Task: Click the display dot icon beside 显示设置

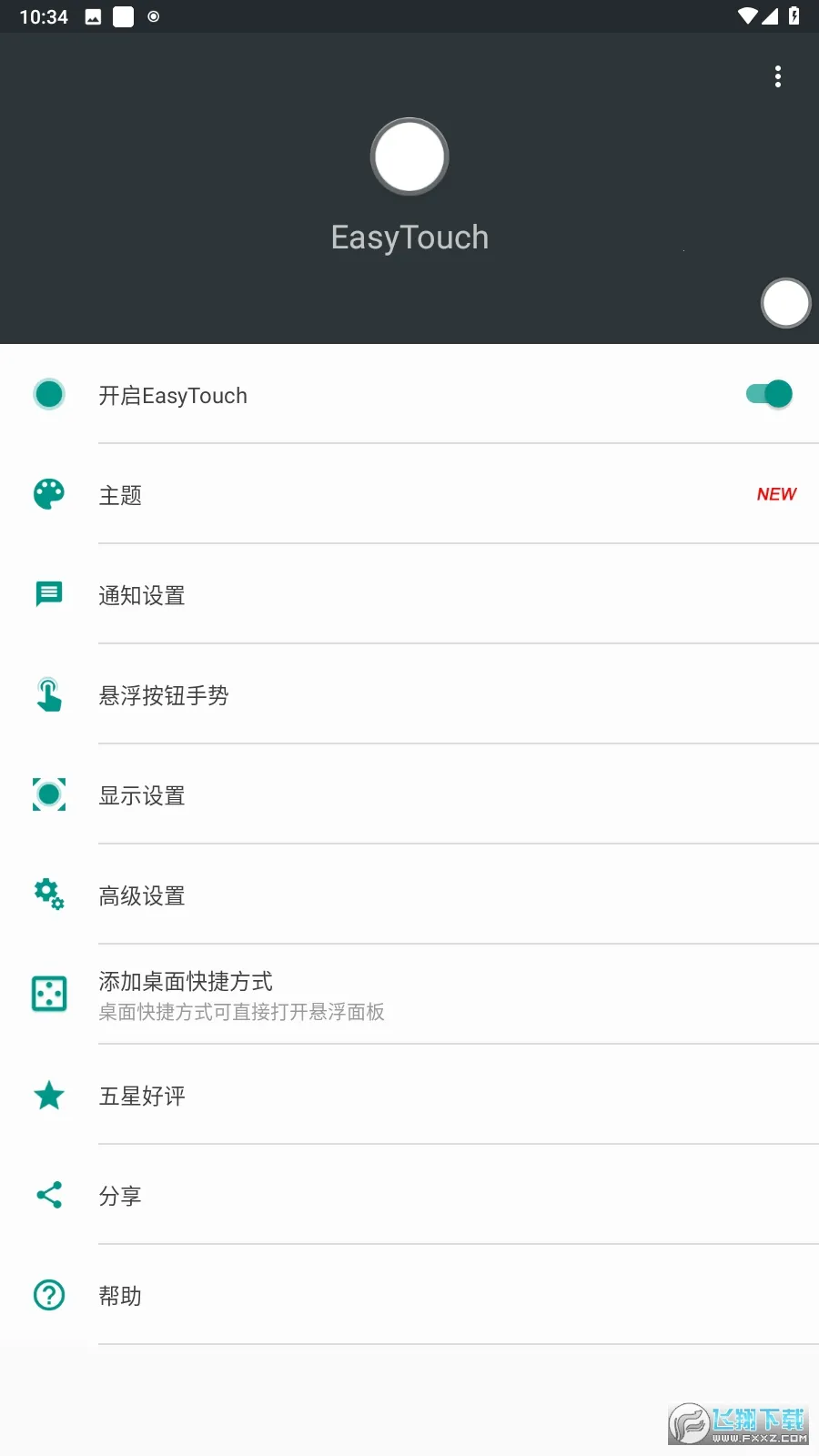Action: pos(49,794)
